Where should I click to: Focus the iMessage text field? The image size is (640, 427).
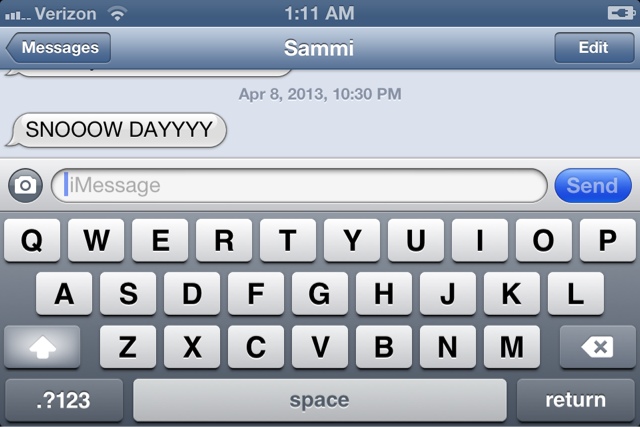pos(300,186)
